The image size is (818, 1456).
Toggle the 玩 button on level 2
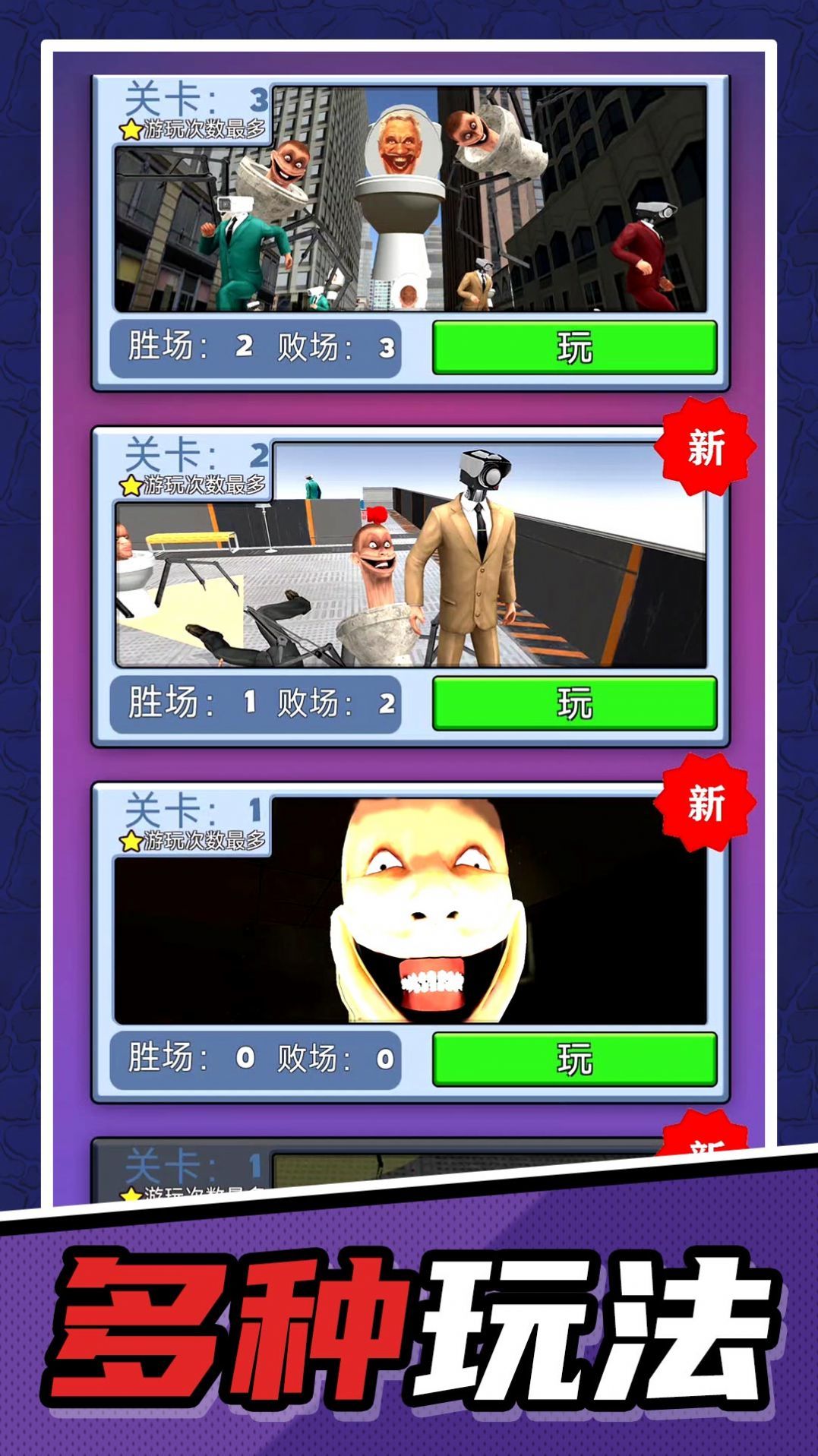coord(575,705)
